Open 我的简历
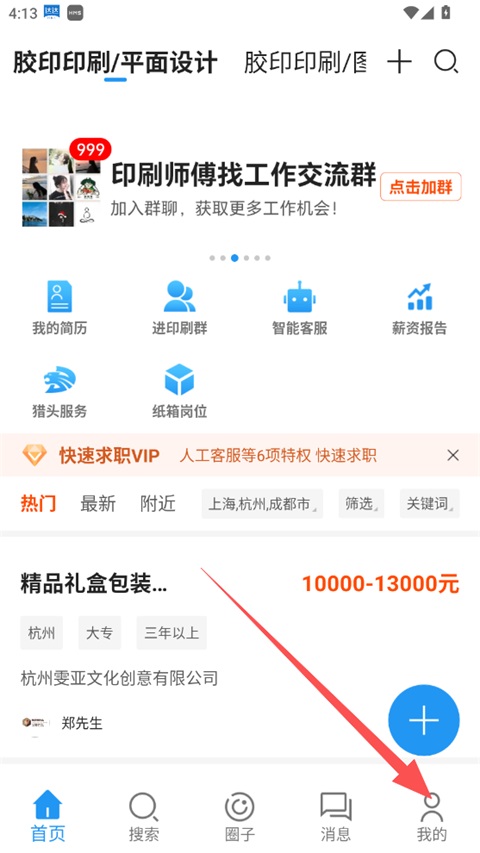 coord(59,307)
